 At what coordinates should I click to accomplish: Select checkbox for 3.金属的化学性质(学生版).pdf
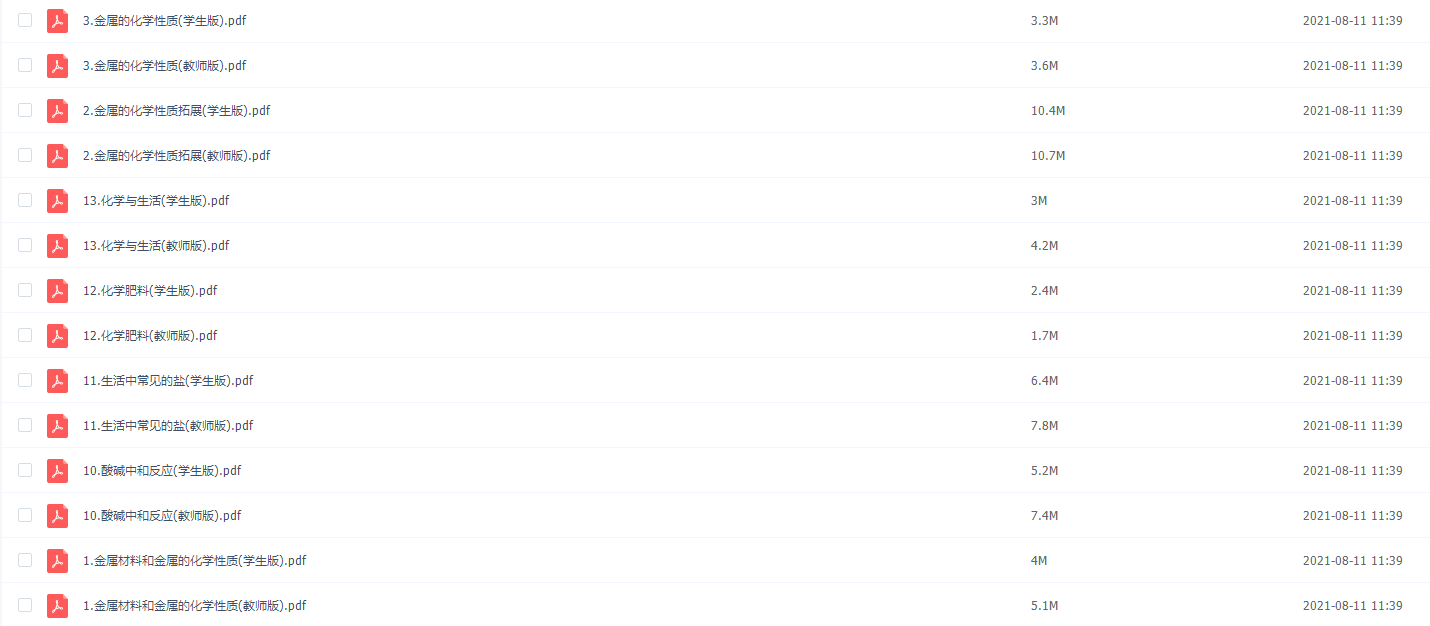25,21
